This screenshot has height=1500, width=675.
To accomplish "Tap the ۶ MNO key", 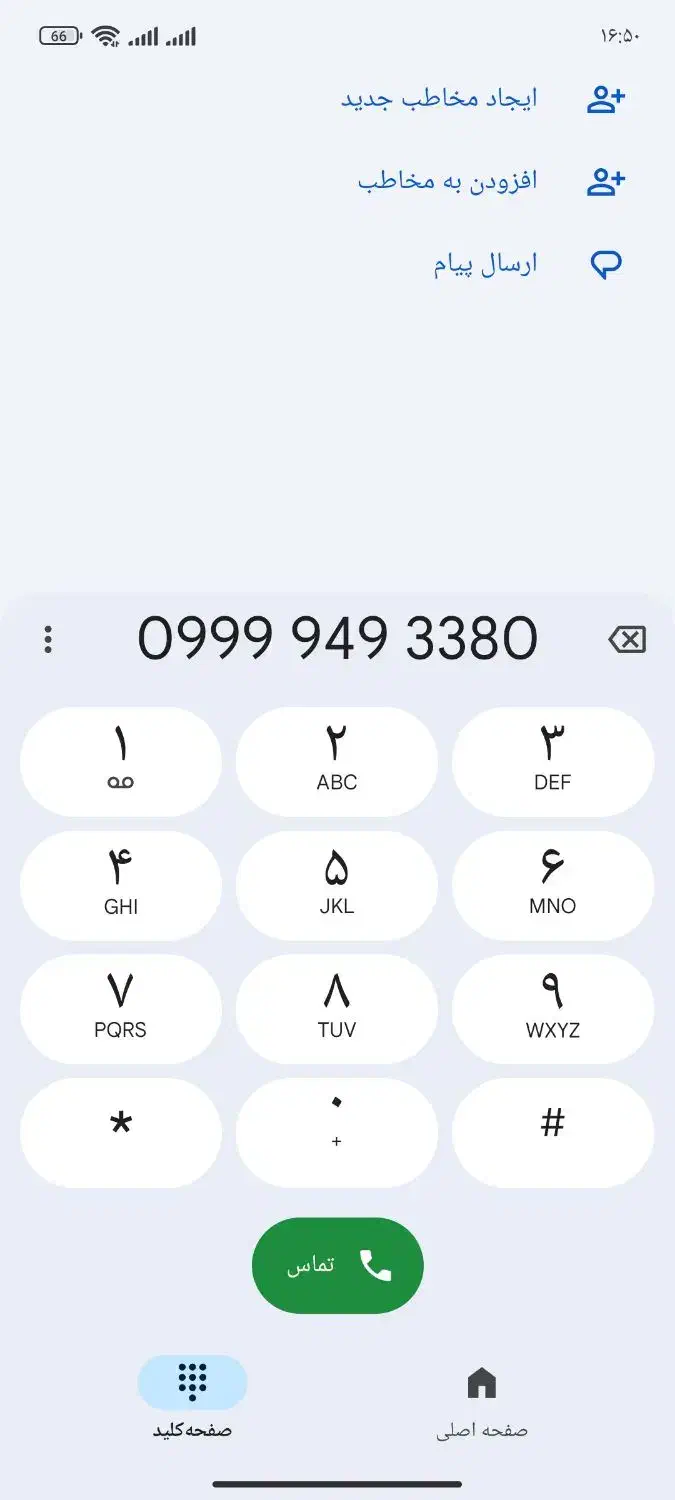I will click(x=553, y=886).
